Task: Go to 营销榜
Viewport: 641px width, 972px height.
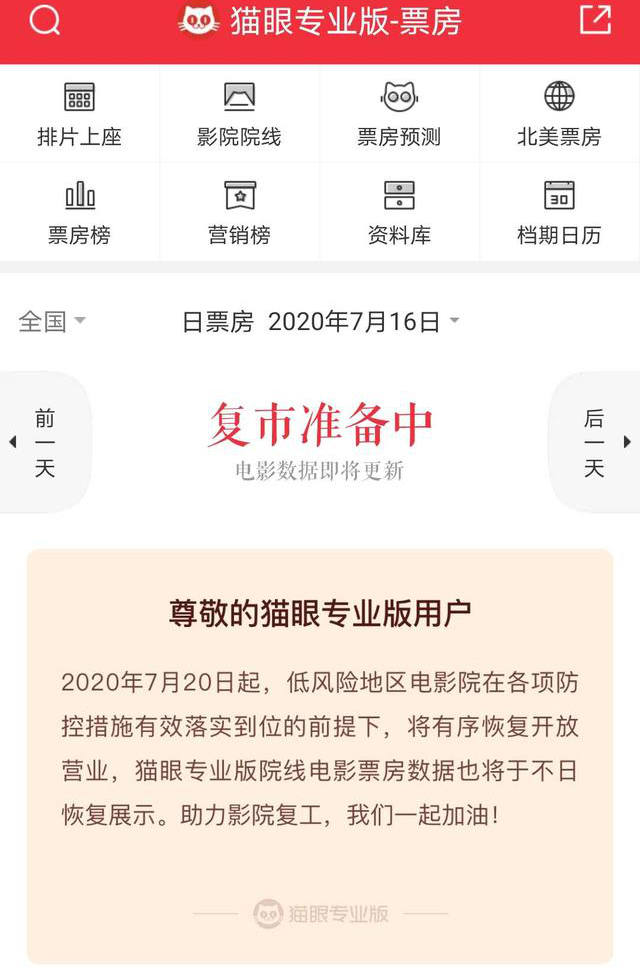Action: coord(239,212)
